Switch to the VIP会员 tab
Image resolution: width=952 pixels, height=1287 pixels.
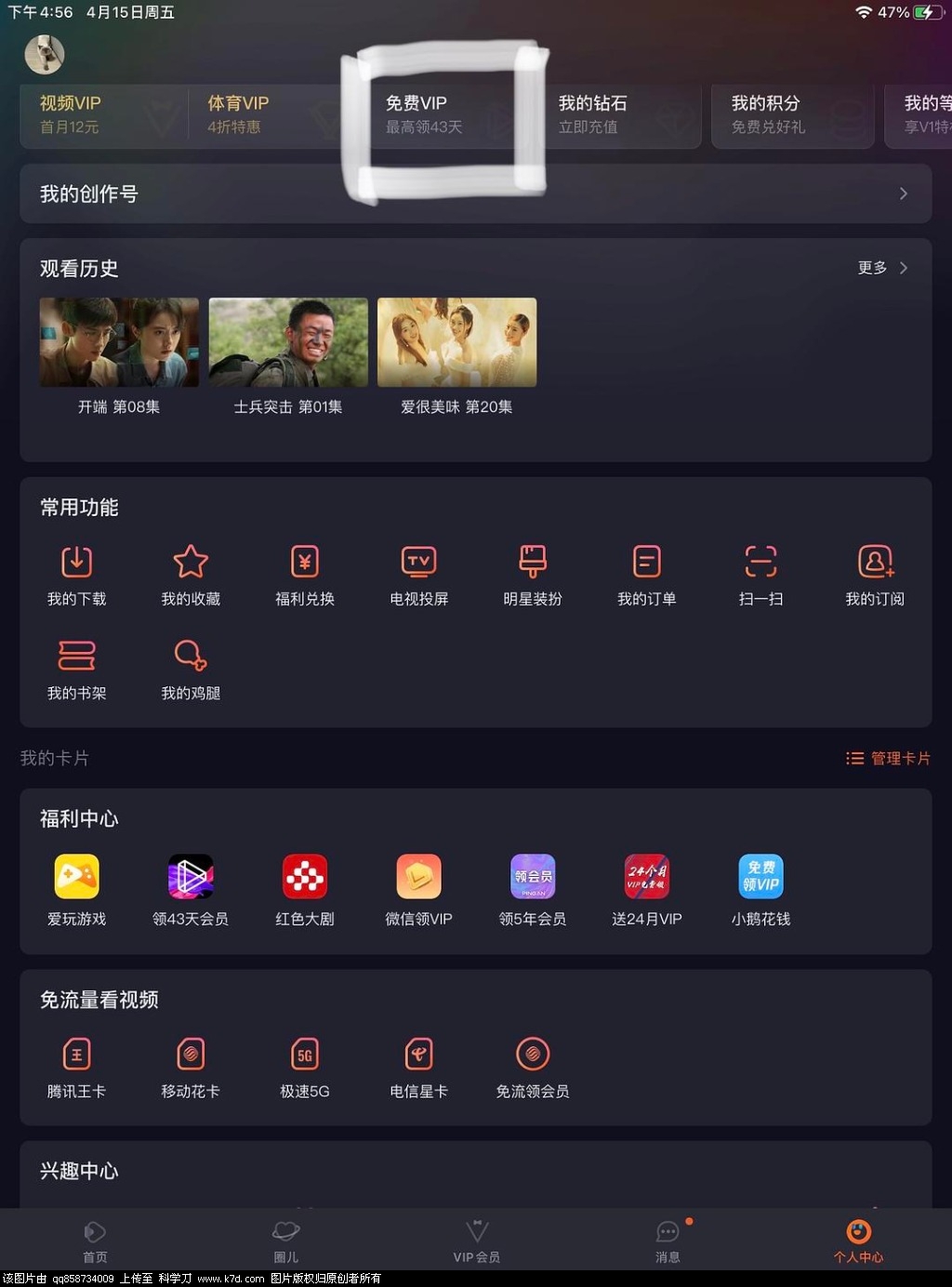476,1241
